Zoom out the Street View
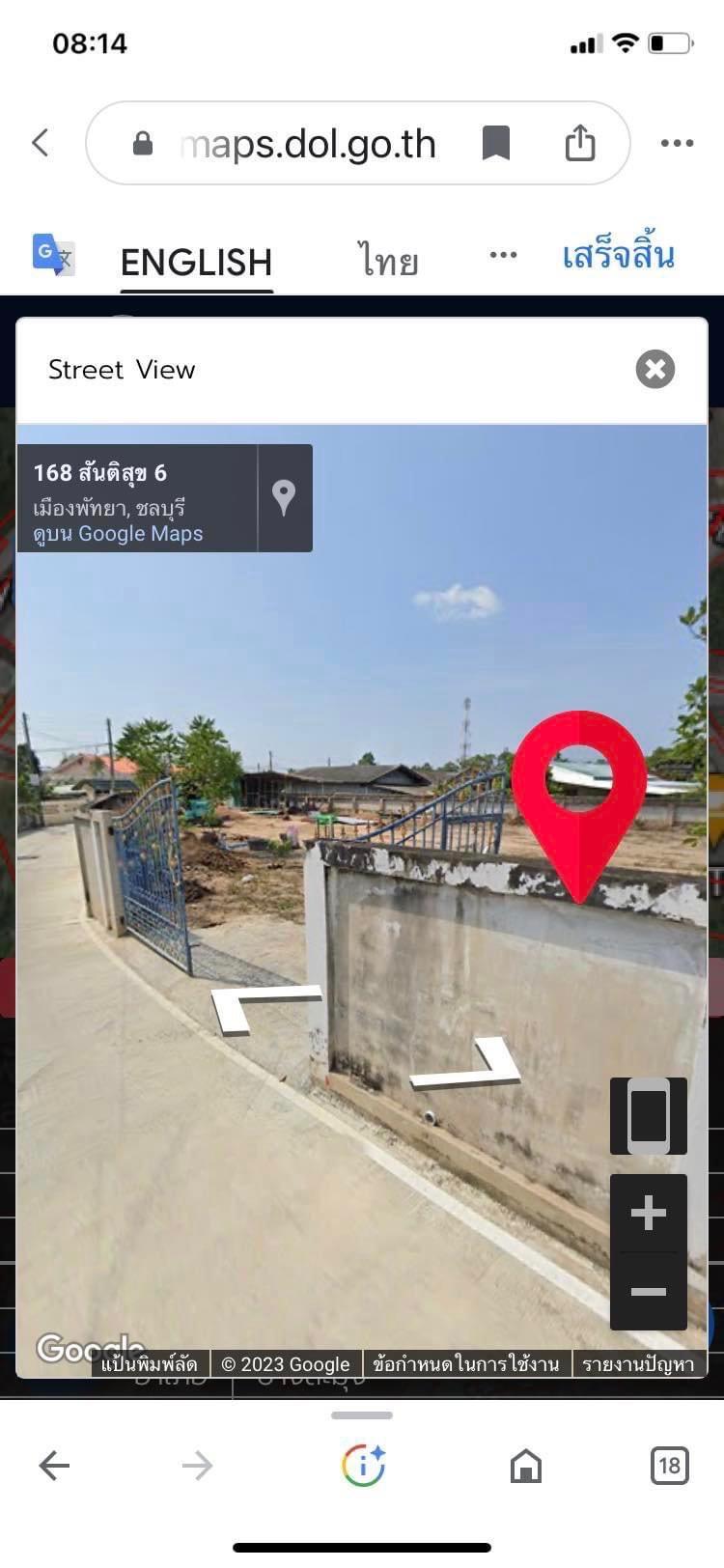724x1568 pixels. pyautogui.click(x=649, y=1292)
